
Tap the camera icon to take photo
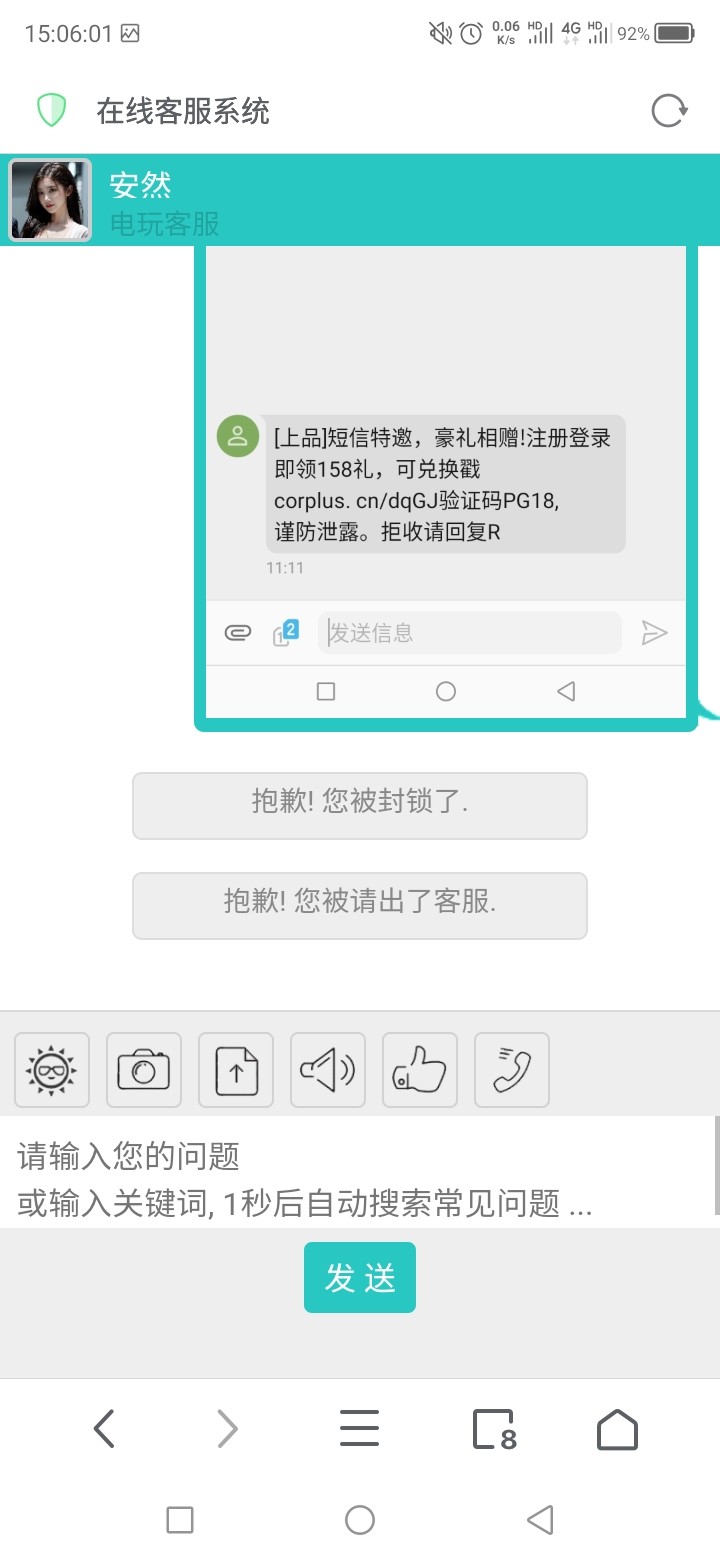pyautogui.click(x=144, y=1070)
